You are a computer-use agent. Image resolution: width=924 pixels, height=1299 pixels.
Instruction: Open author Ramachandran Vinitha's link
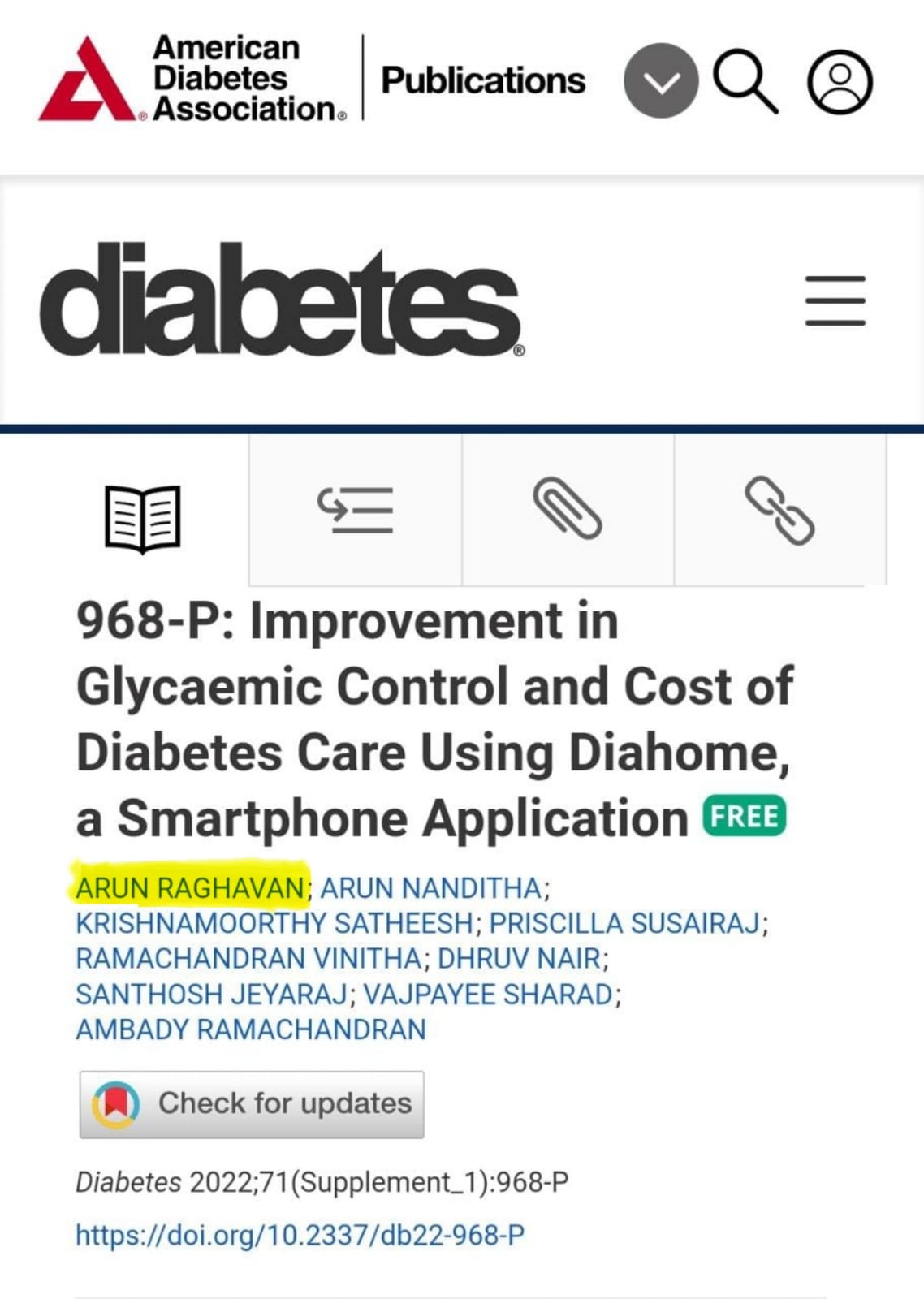tap(248, 959)
